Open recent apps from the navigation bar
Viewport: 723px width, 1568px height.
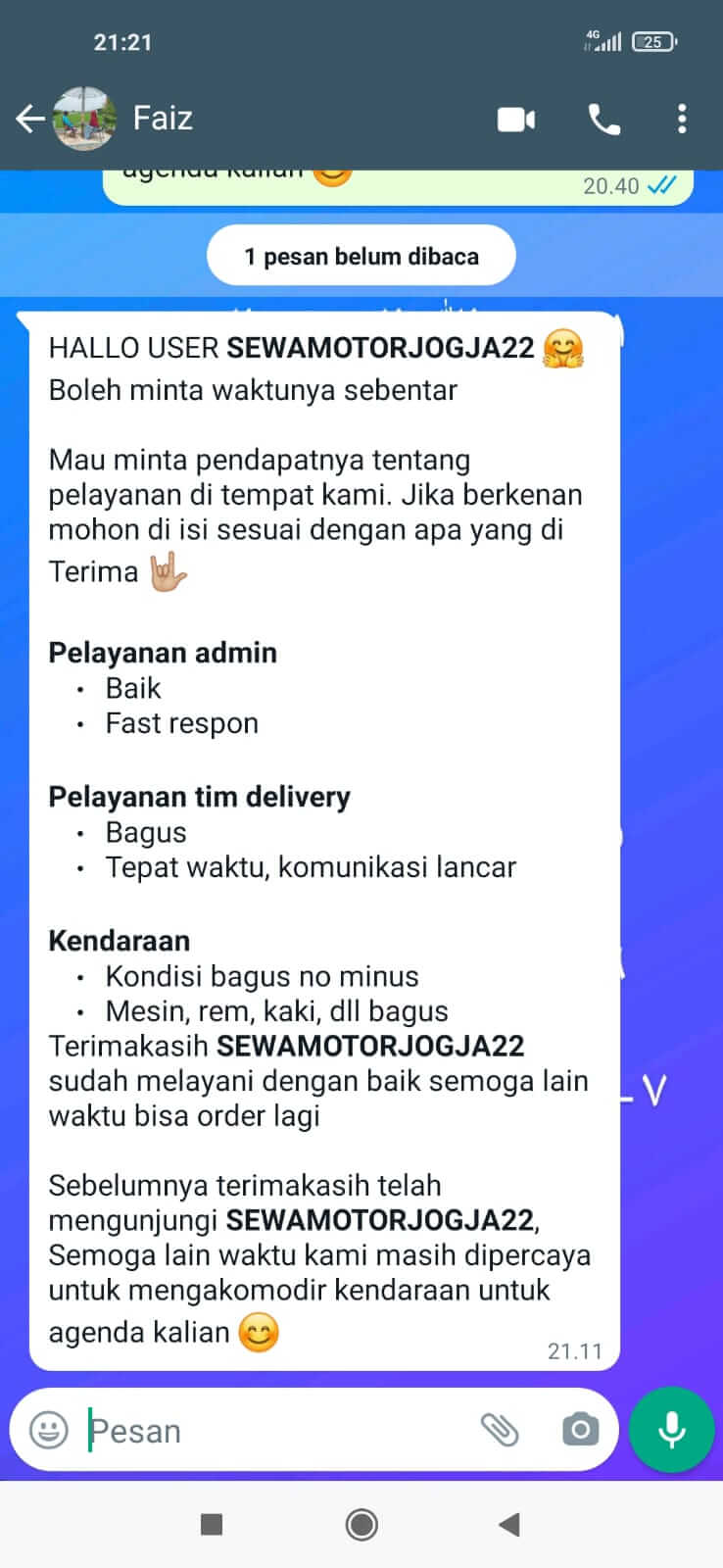pos(211,1524)
